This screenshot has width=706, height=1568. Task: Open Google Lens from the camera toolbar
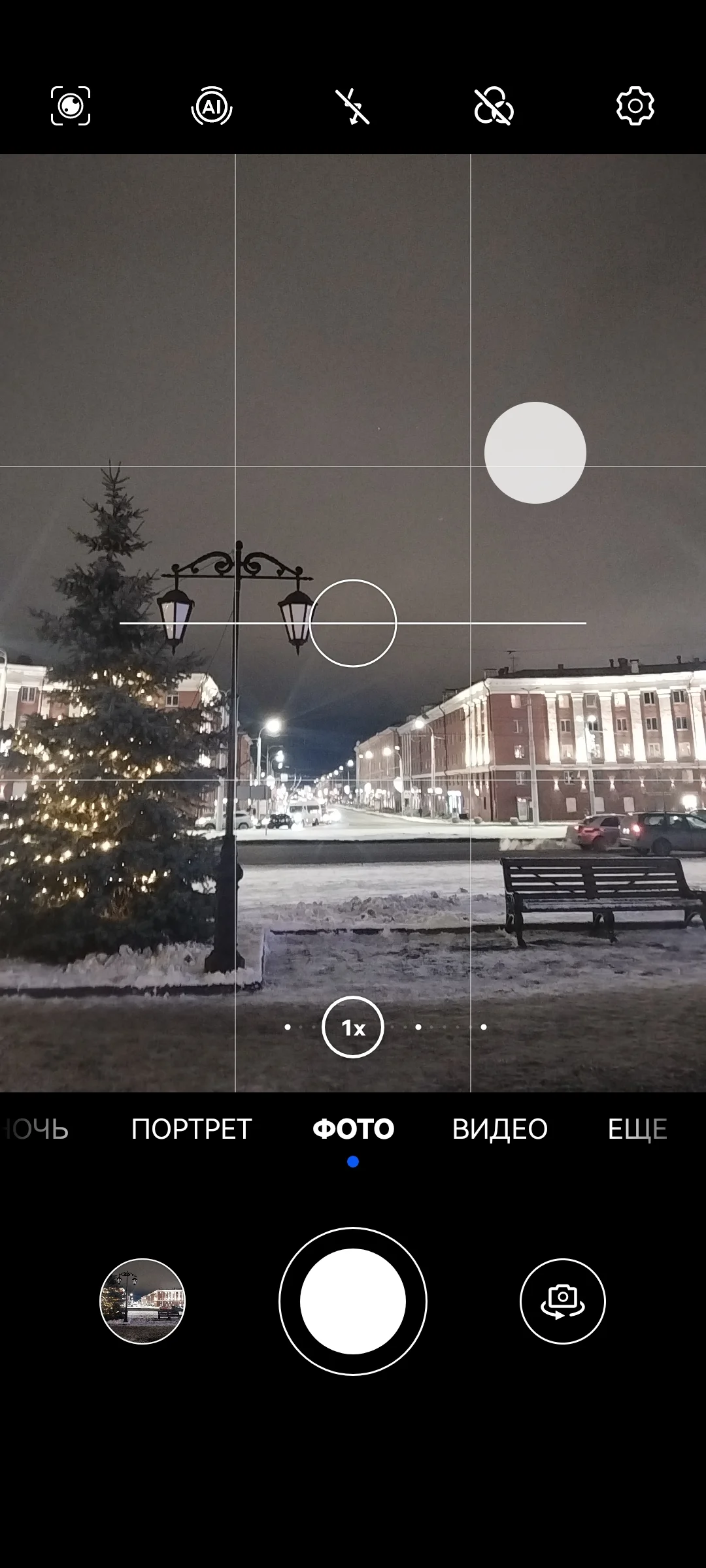click(70, 107)
